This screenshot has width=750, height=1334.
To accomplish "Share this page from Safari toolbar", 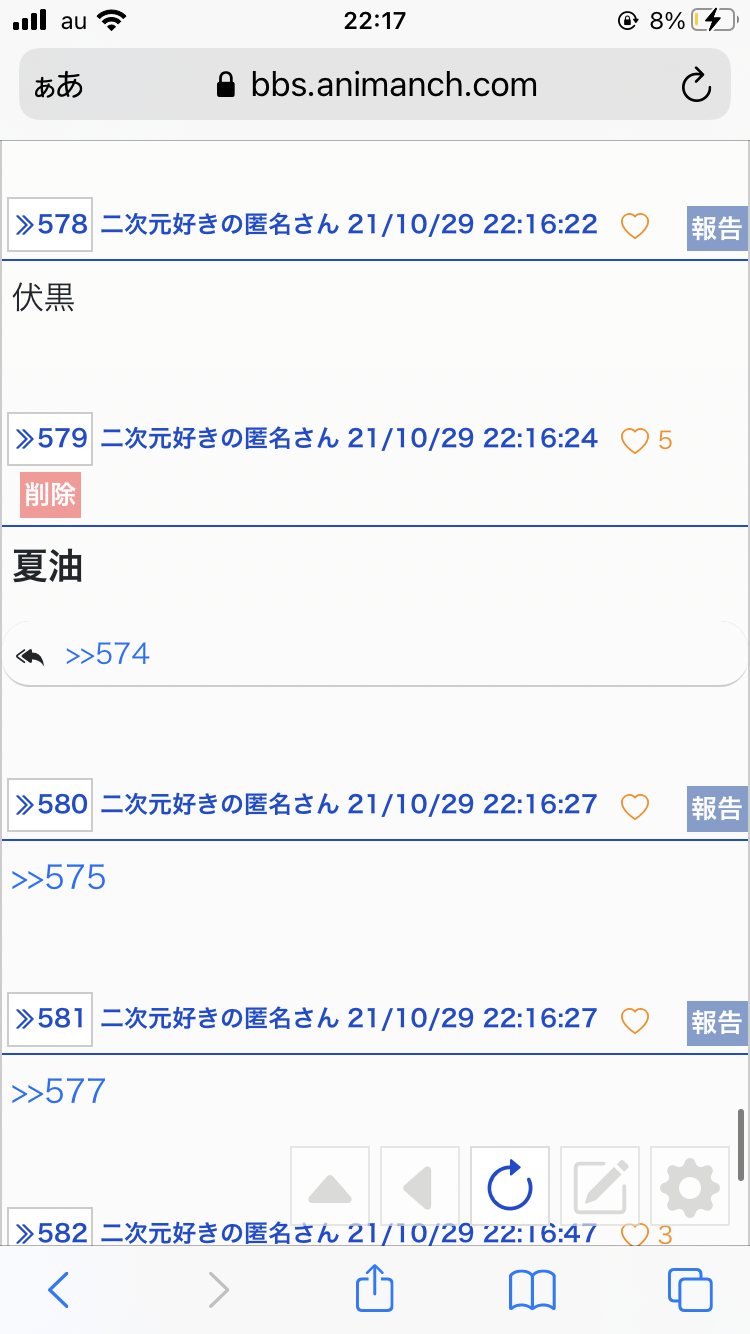I will point(375,1288).
